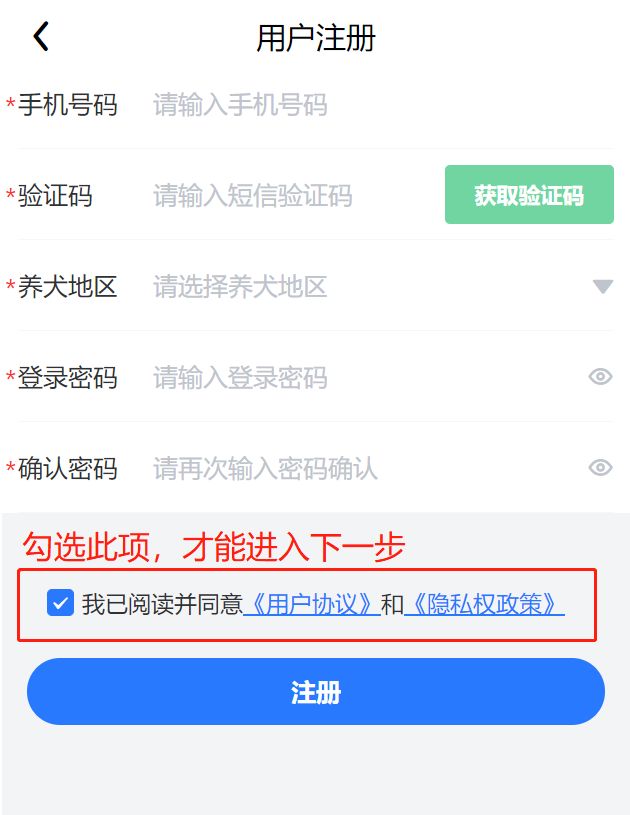Select the 登录密码 password field
The width and height of the screenshot is (630, 815).
tap(350, 378)
